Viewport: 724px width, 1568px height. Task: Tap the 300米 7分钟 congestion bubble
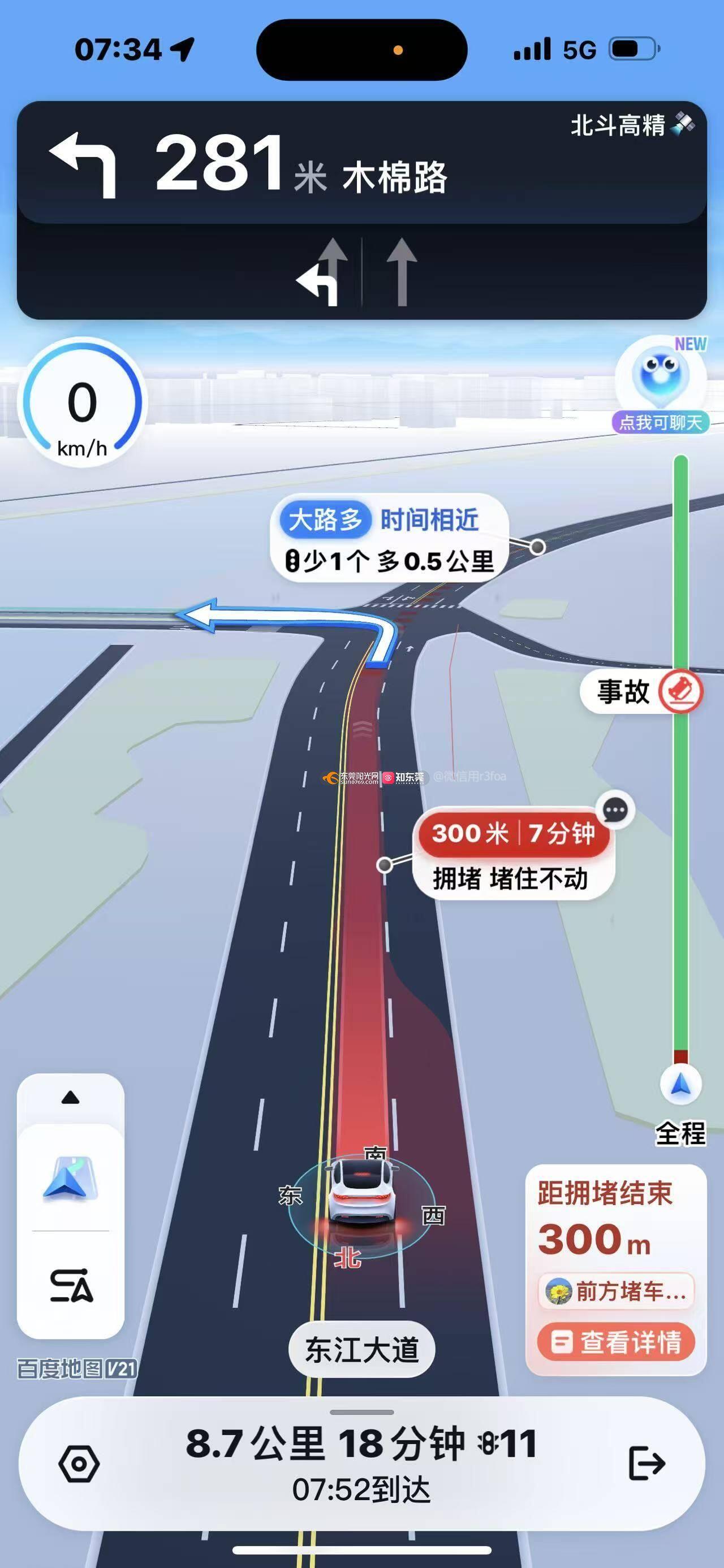512,854
